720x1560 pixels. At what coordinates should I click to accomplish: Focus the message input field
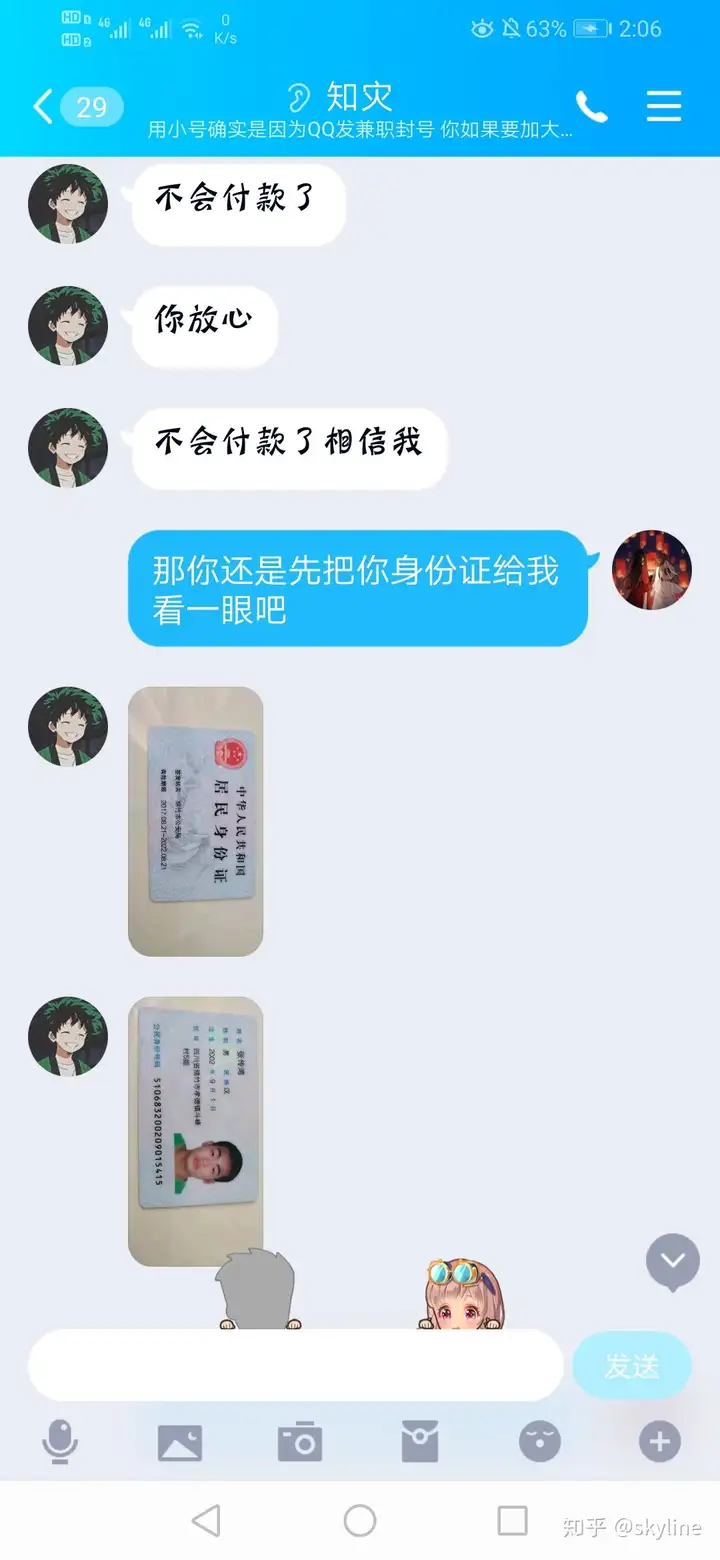[295, 1366]
